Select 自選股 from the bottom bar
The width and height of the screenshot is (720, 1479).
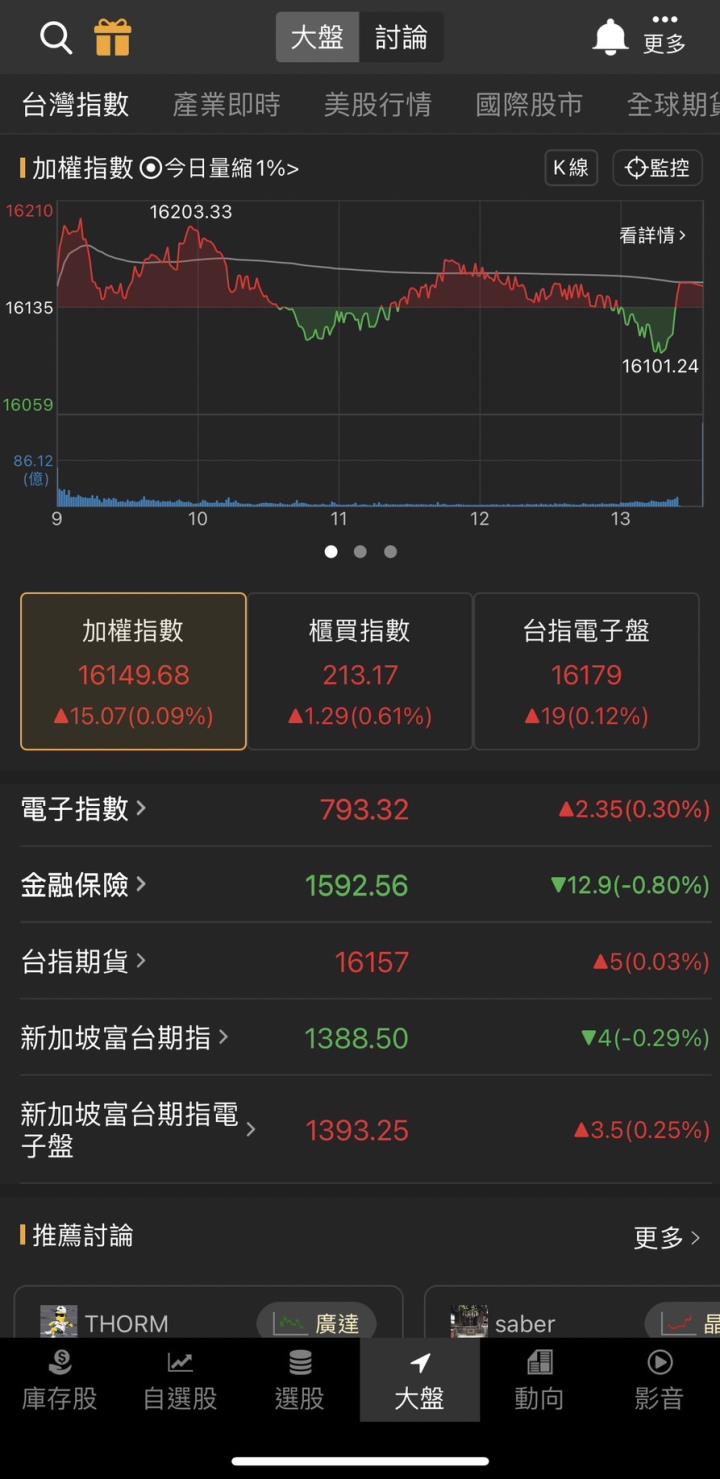(179, 1380)
